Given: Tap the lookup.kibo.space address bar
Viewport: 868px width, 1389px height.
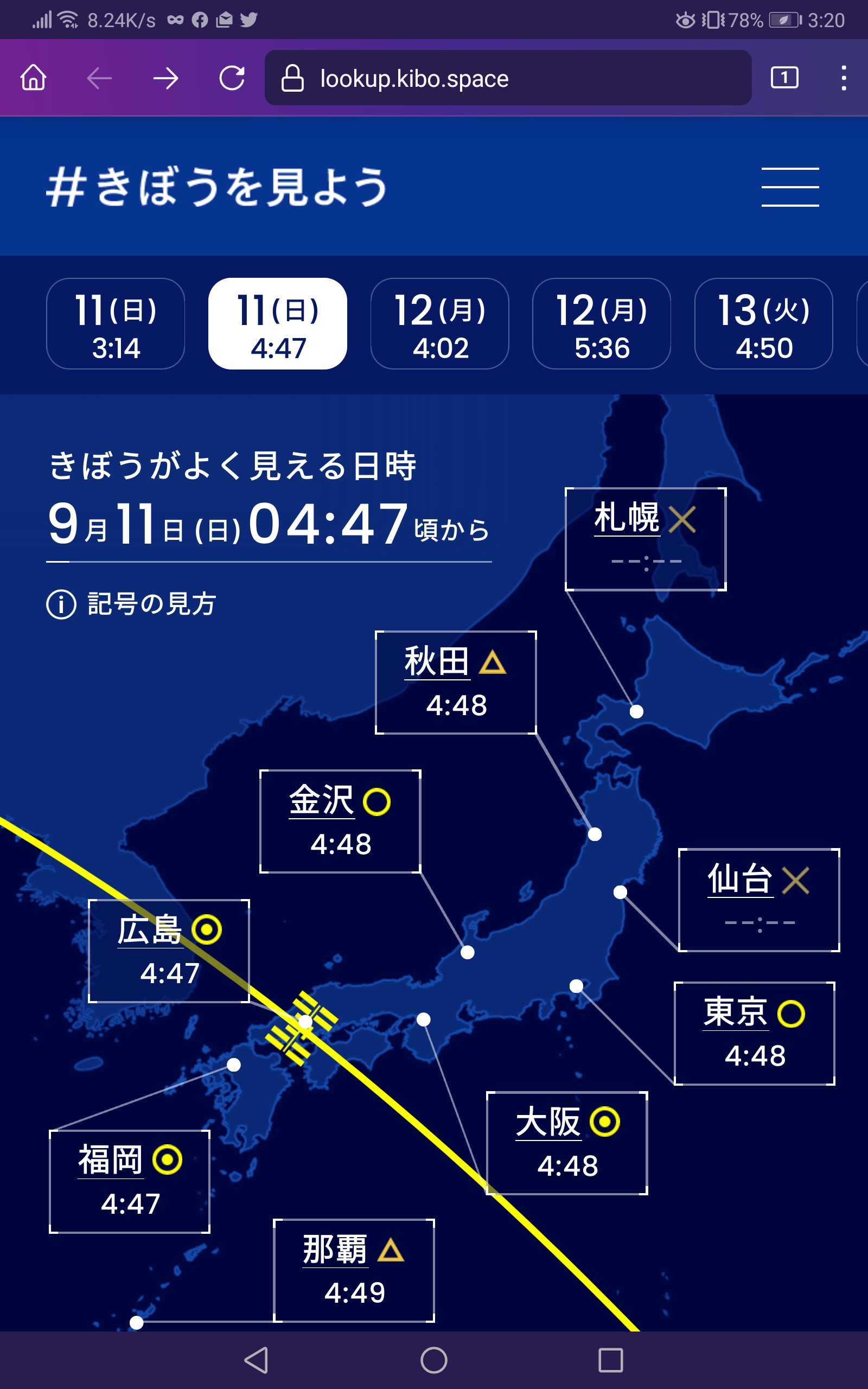Looking at the screenshot, I should click(507, 78).
